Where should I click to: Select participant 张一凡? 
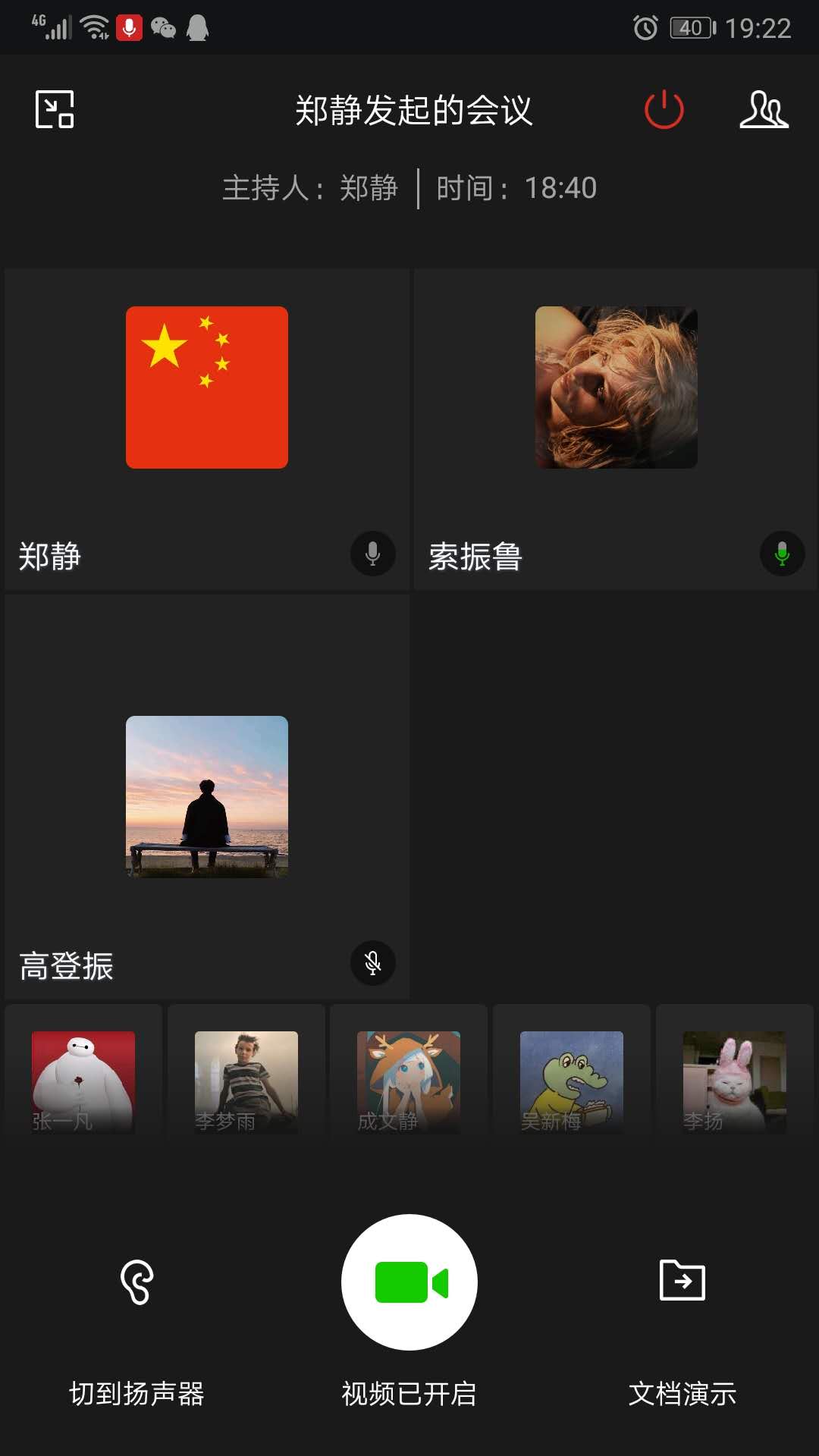83,1081
